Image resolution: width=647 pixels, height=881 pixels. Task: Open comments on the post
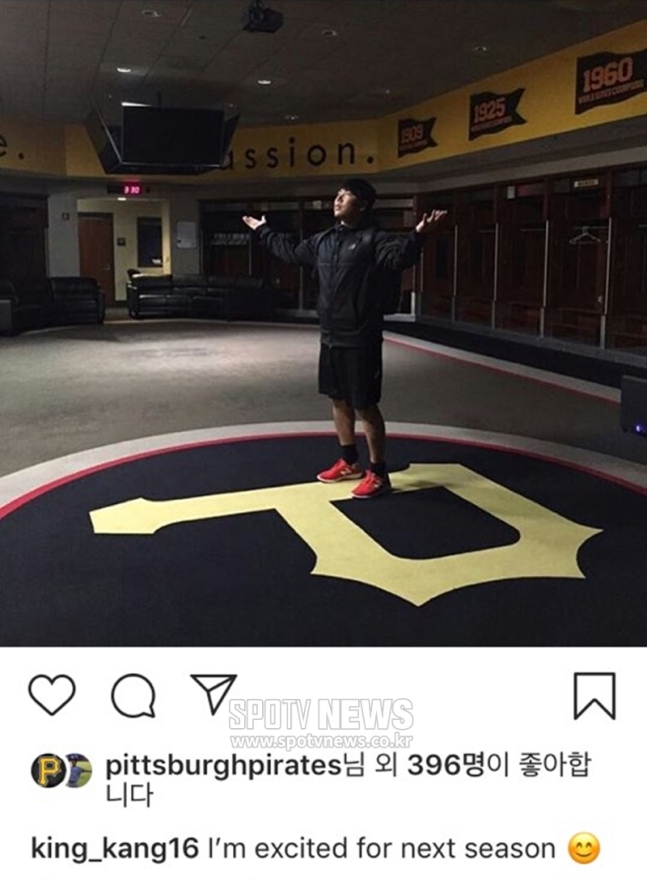133,696
